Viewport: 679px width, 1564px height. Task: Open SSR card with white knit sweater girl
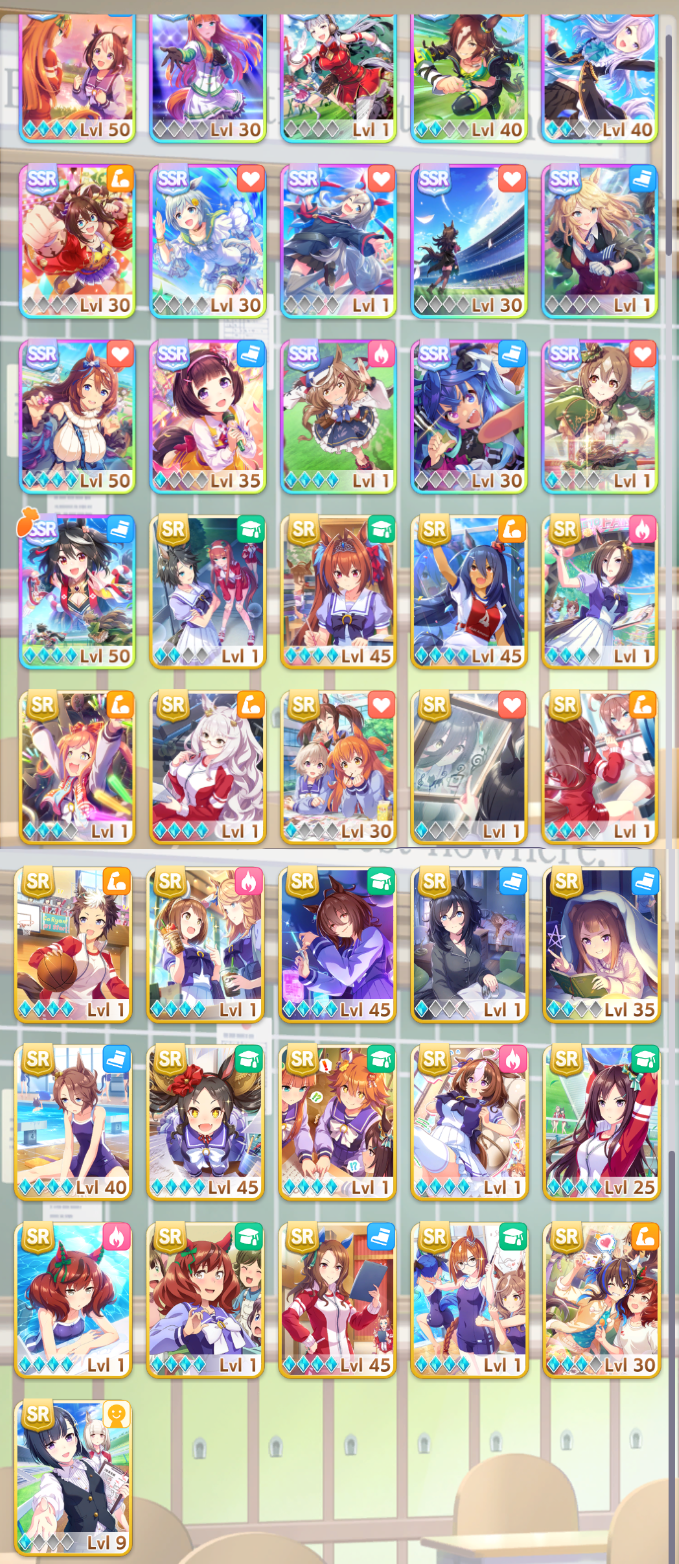pos(77,415)
